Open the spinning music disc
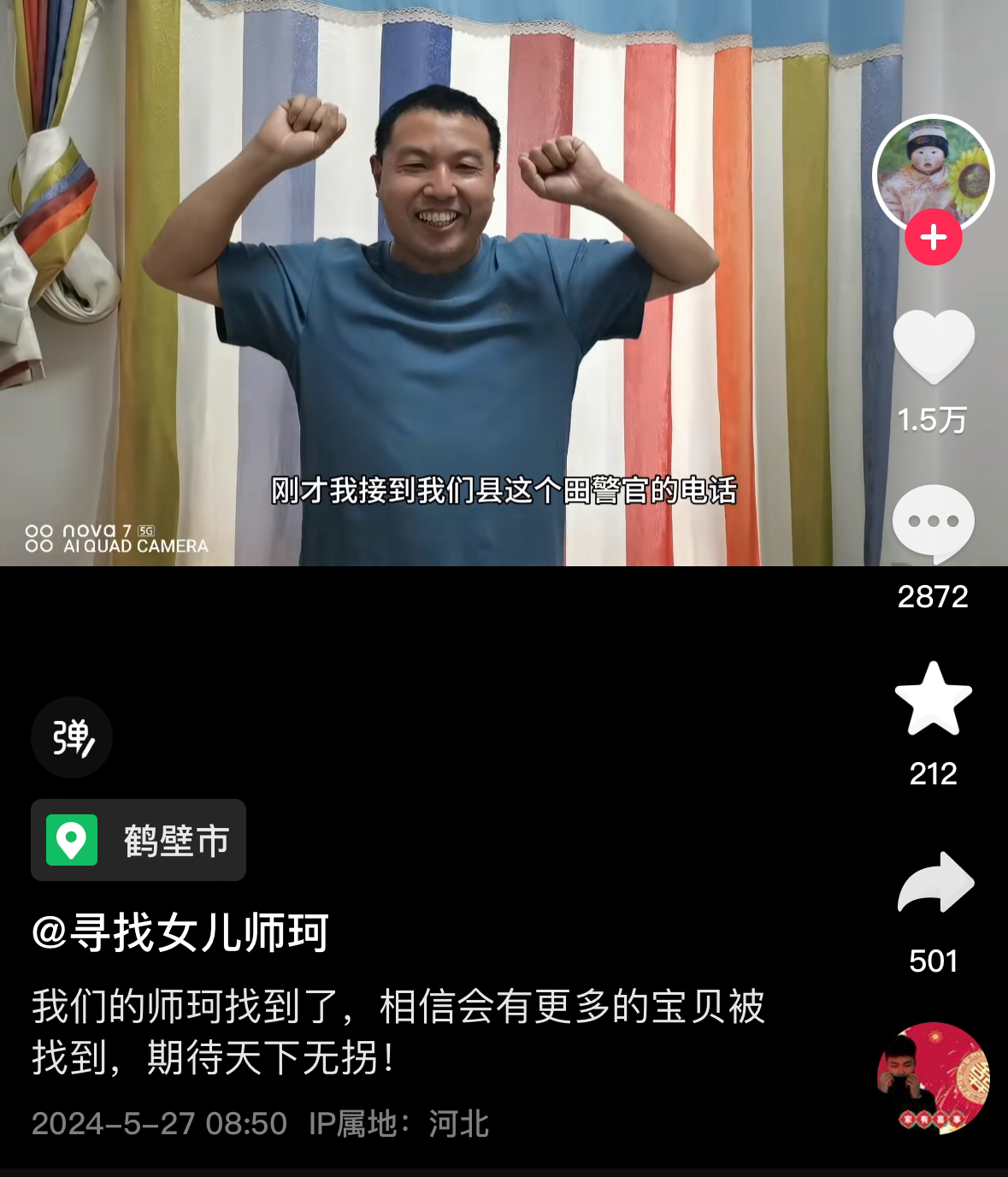The image size is (1008, 1177). [933, 1077]
